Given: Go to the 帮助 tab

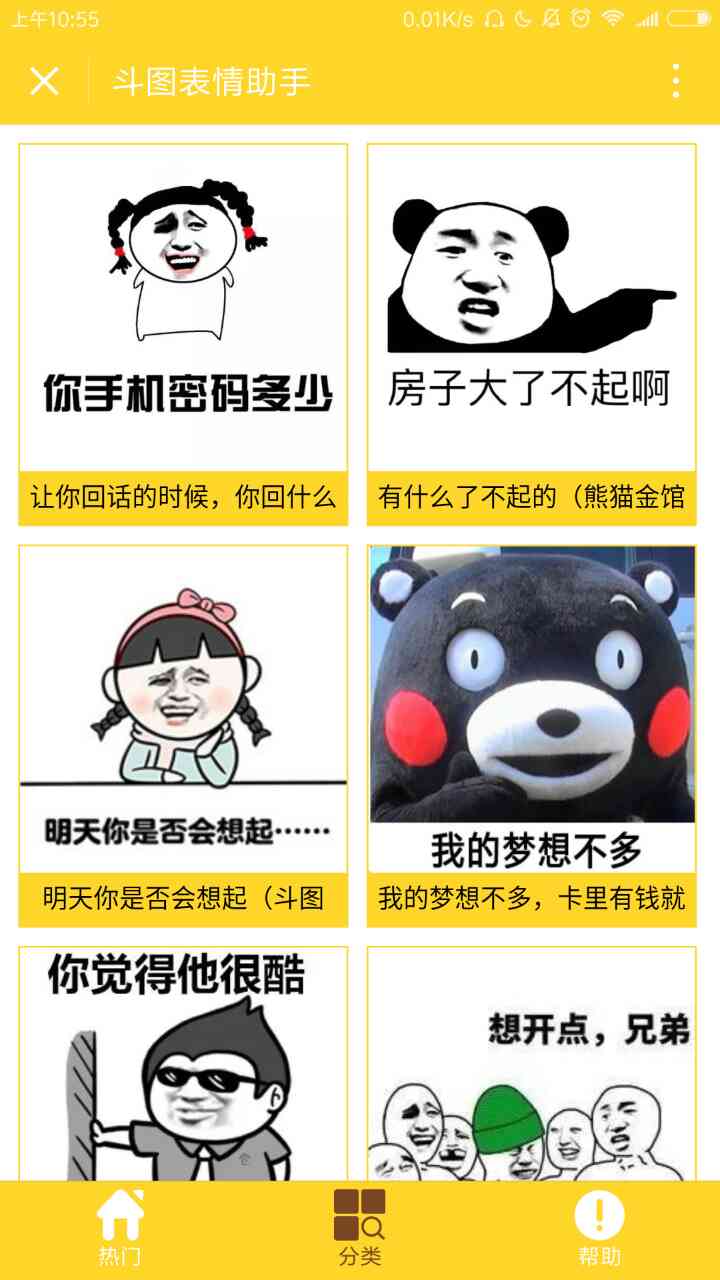Looking at the screenshot, I should point(599,1228).
